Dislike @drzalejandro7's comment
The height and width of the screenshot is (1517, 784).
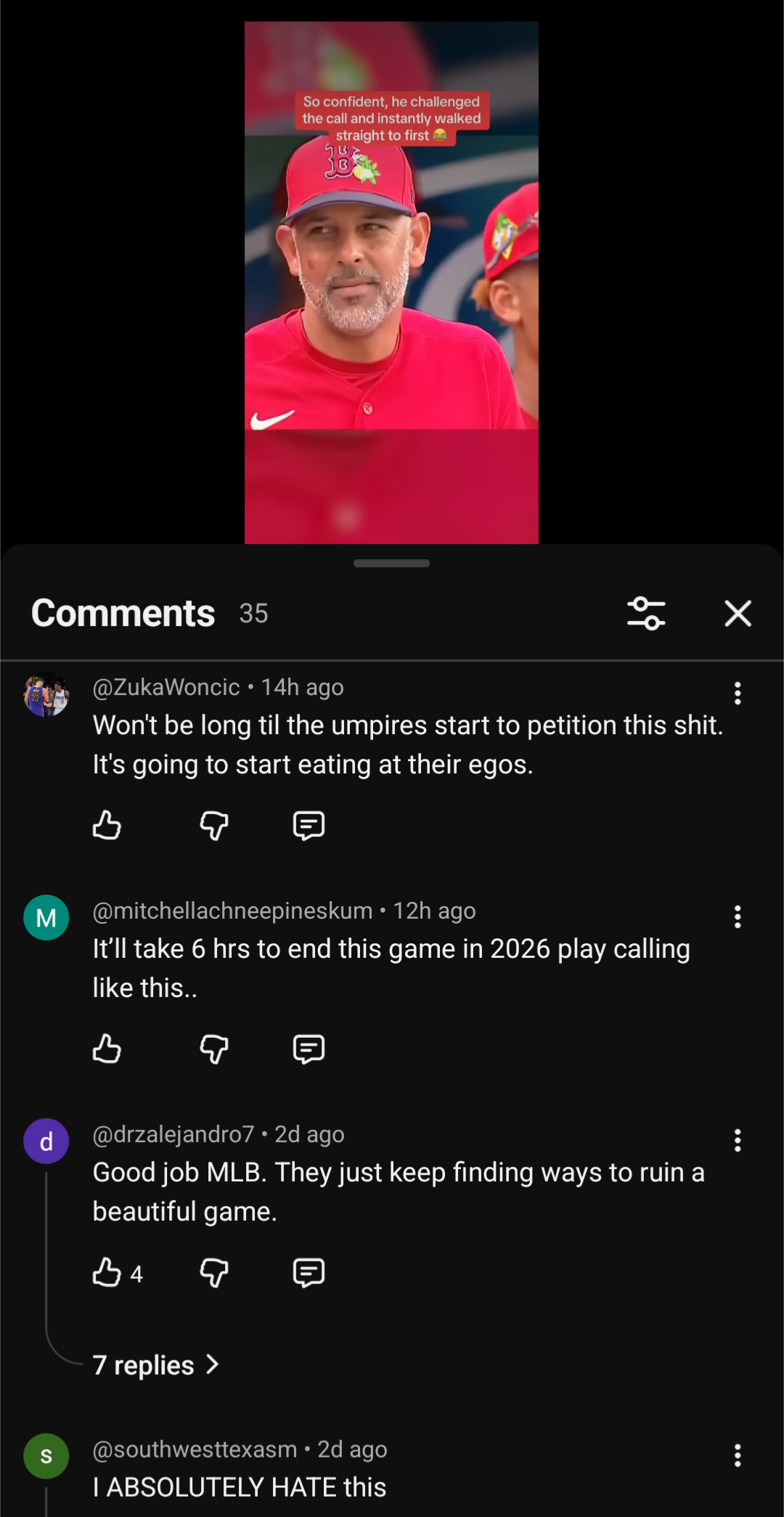click(214, 1273)
